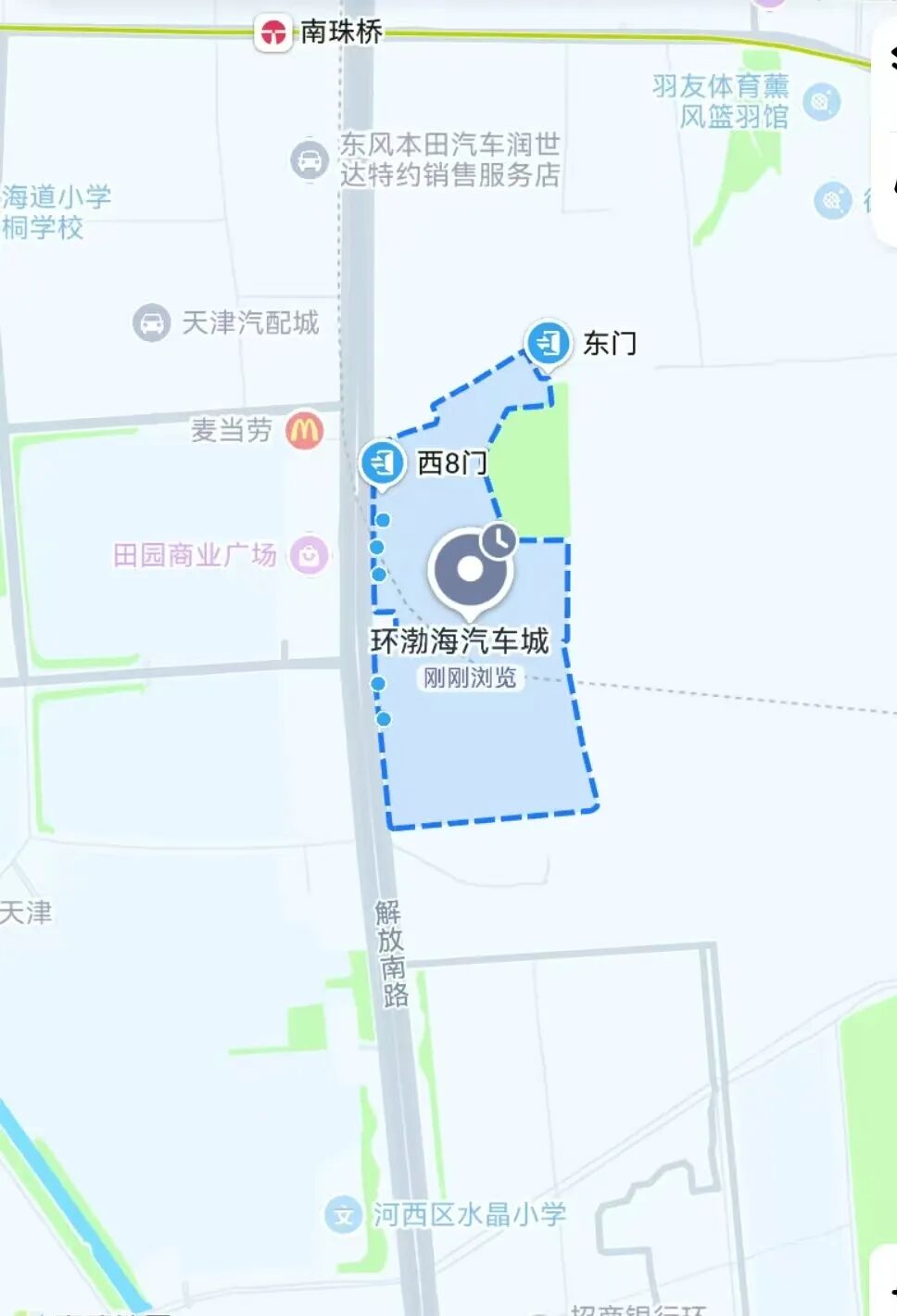The width and height of the screenshot is (897, 1316).
Task: Select the 南珠桥 metro station icon
Action: tap(273, 33)
